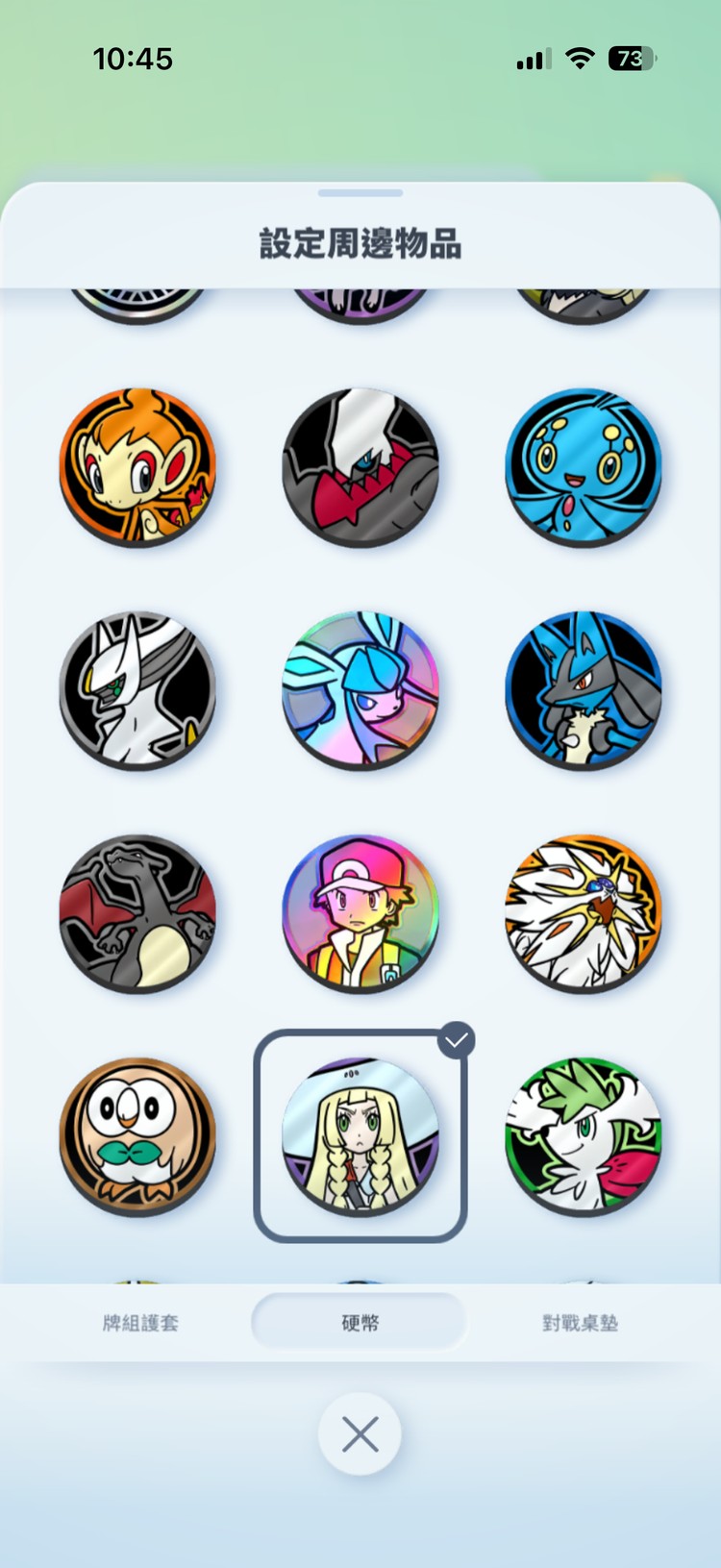Switch to the 牌組護套 tab
The width and height of the screenshot is (721, 1568).
pos(140,1323)
